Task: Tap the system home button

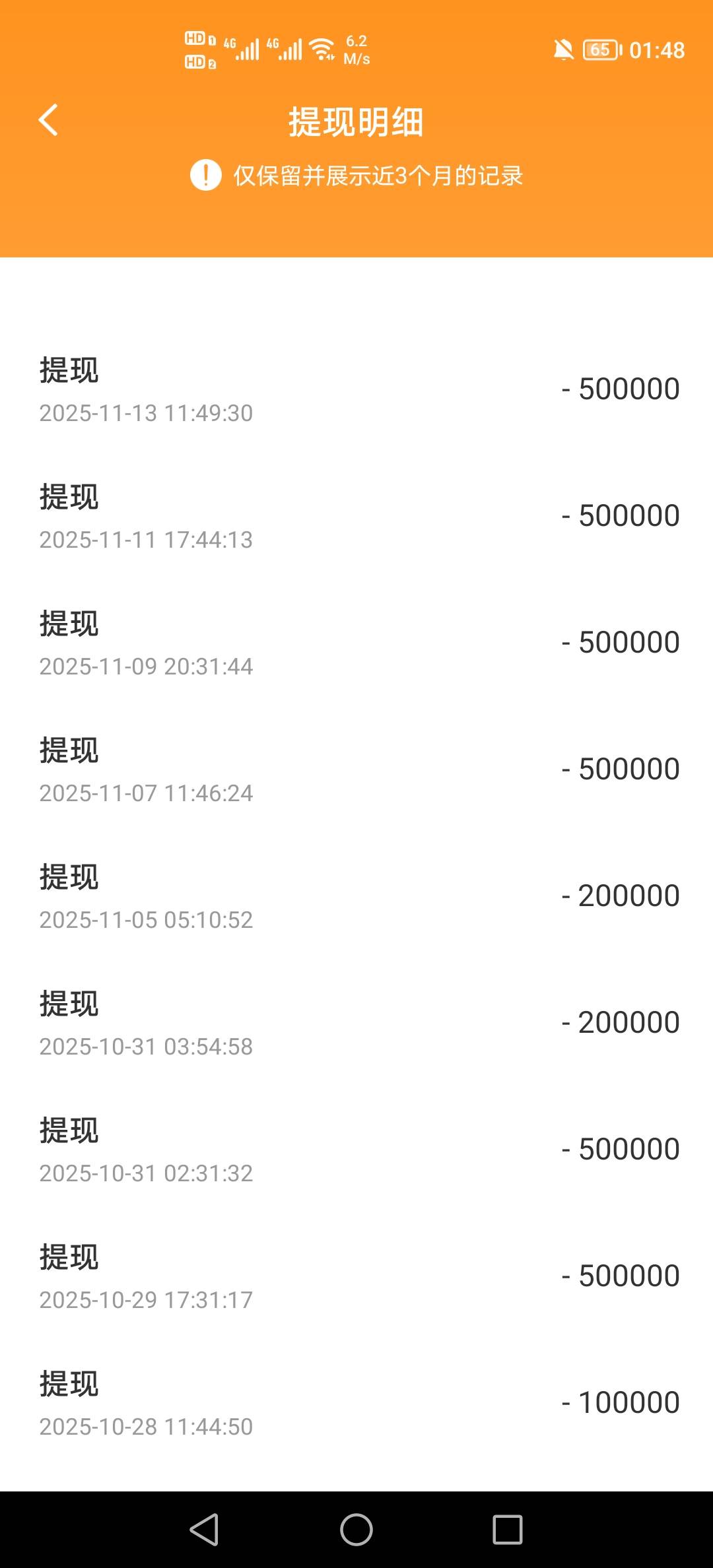Action: point(356,1530)
